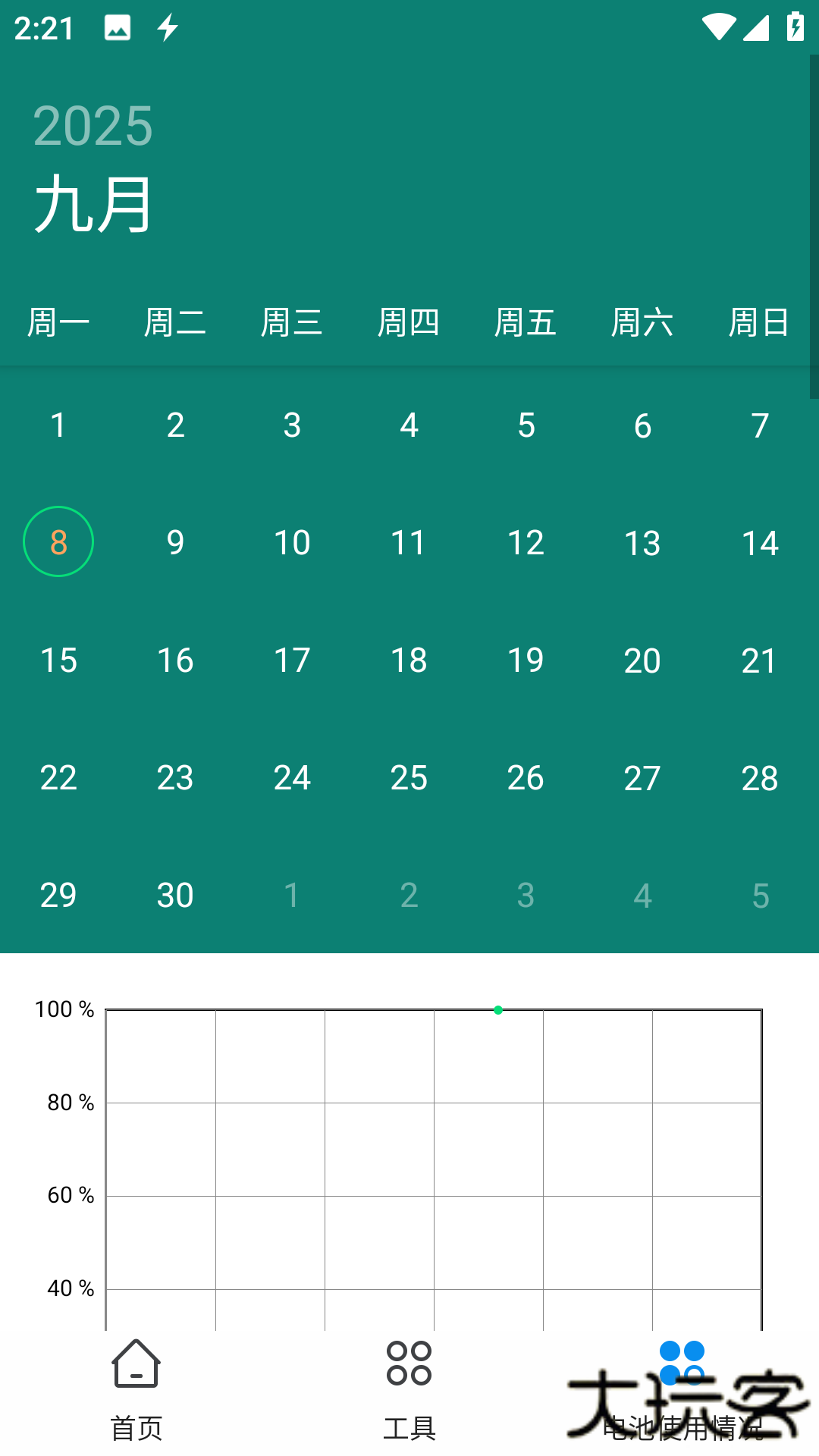
Task: Choose September 7 in the calendar
Action: [759, 425]
